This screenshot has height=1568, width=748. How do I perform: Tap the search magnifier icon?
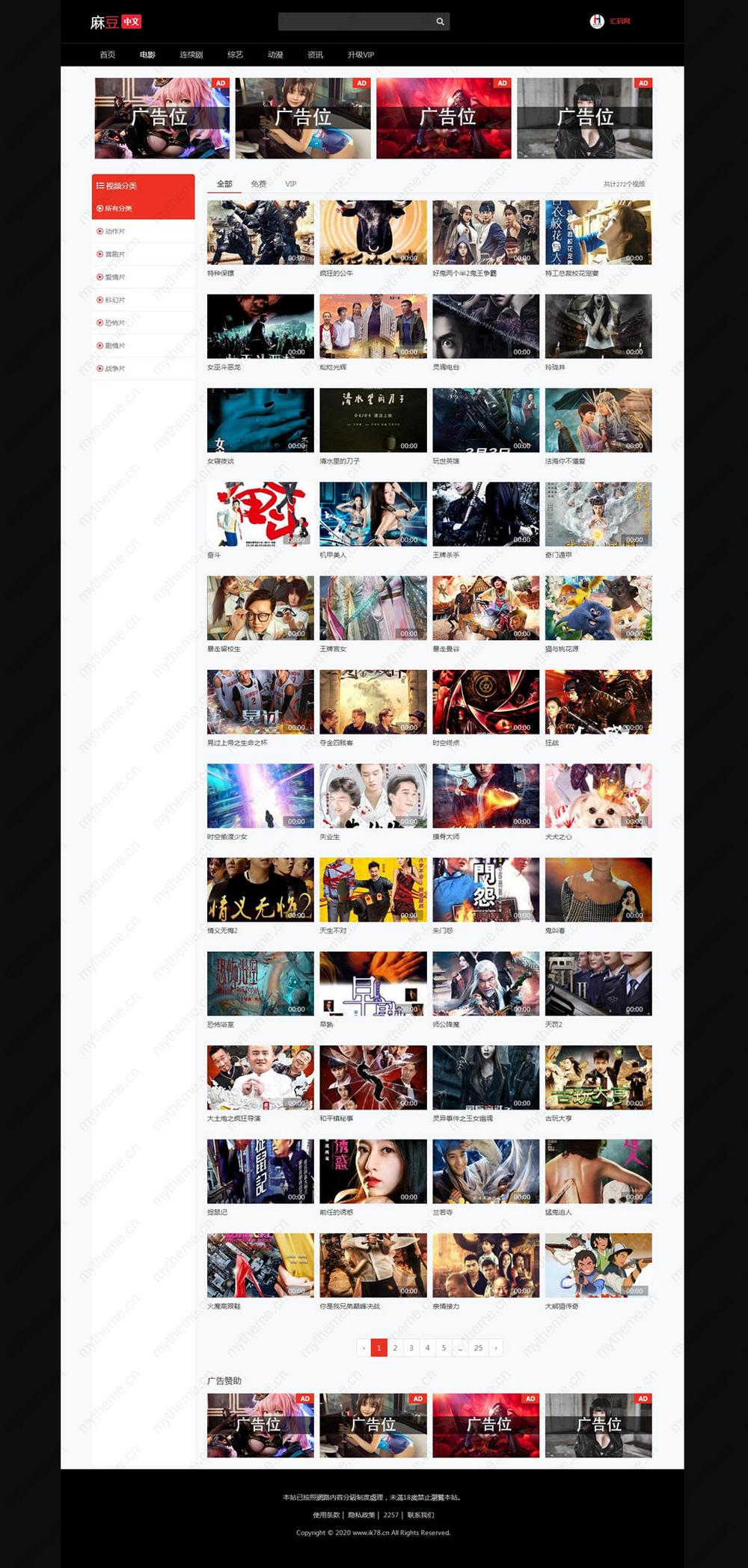pos(440,22)
